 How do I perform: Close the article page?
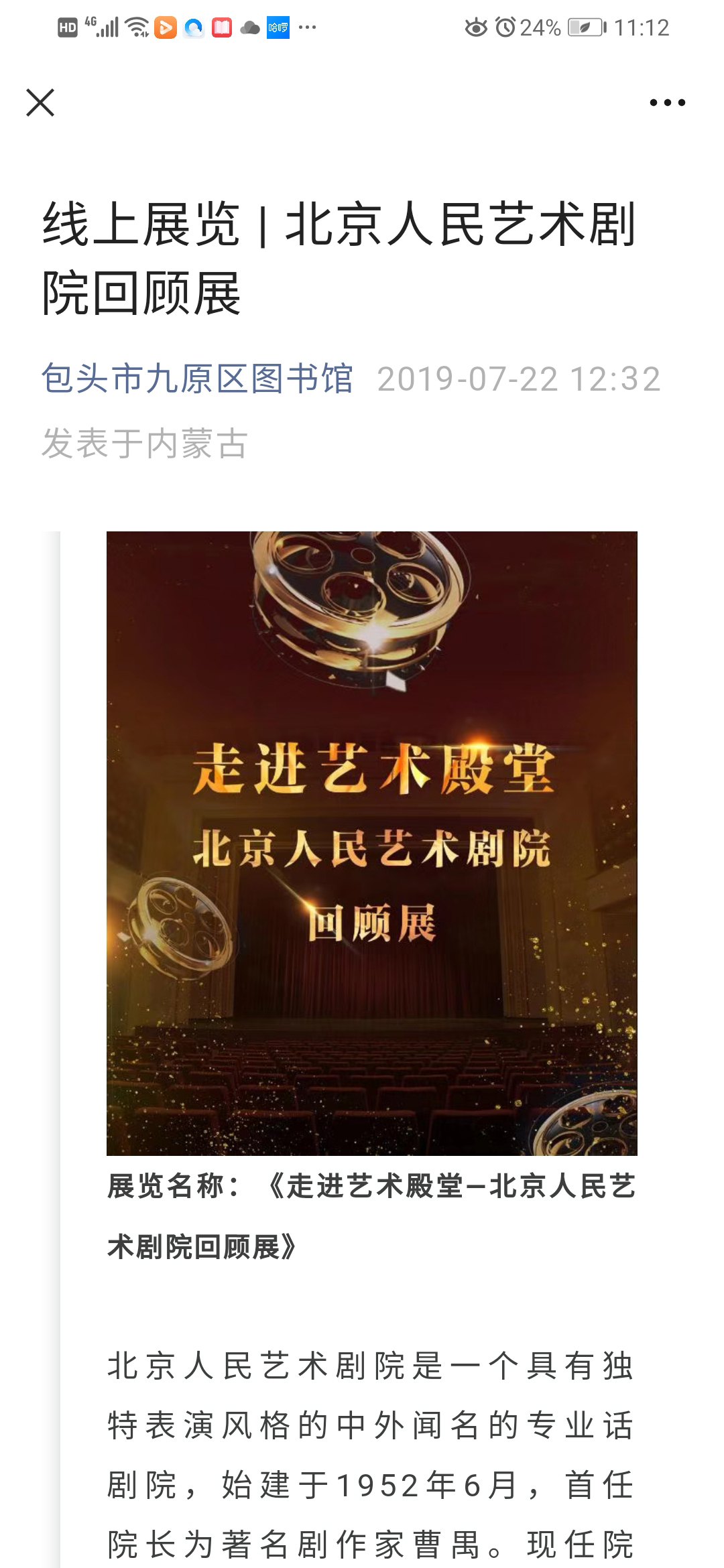tap(40, 103)
